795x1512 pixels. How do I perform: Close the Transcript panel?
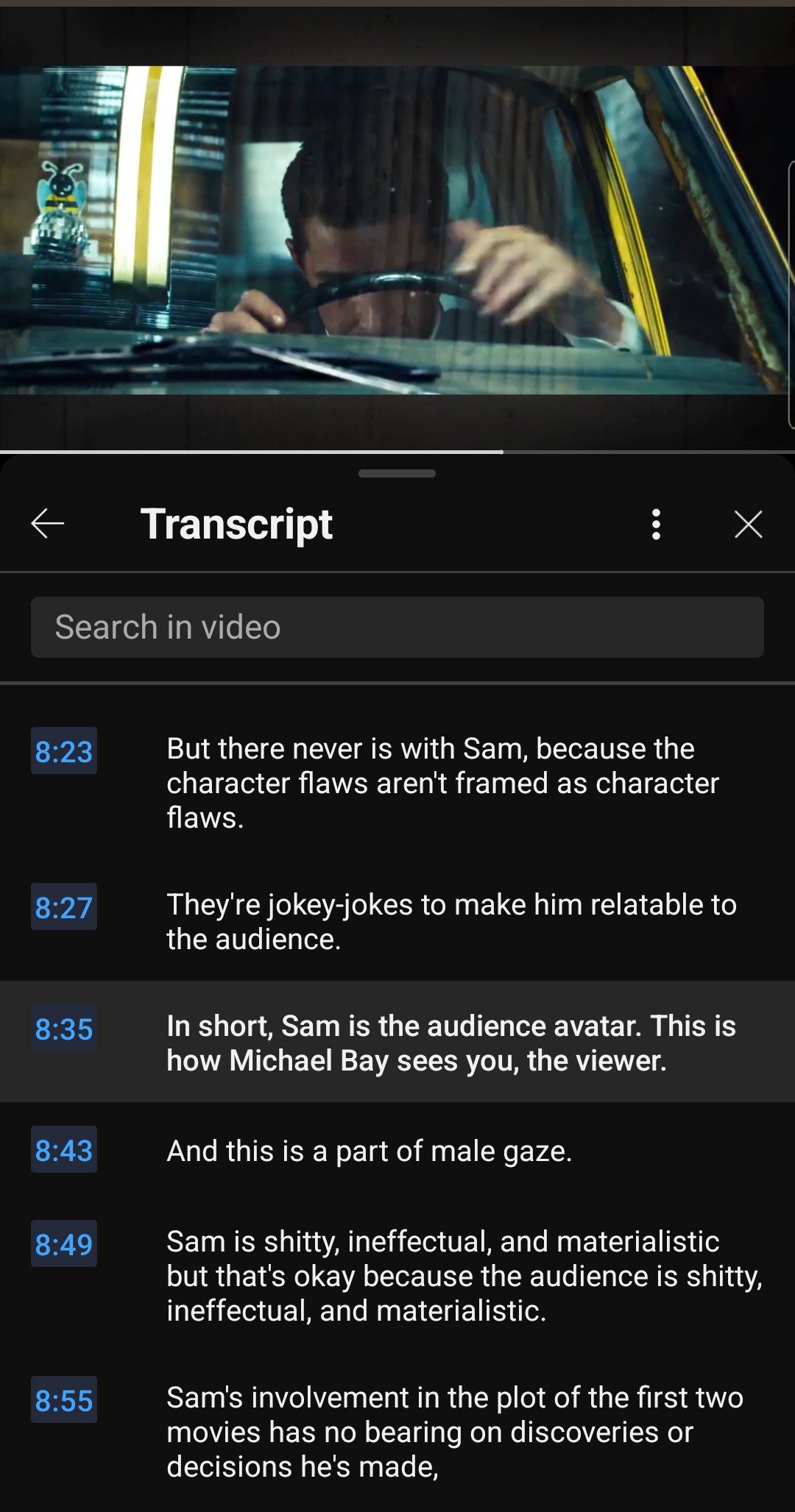pos(748,524)
